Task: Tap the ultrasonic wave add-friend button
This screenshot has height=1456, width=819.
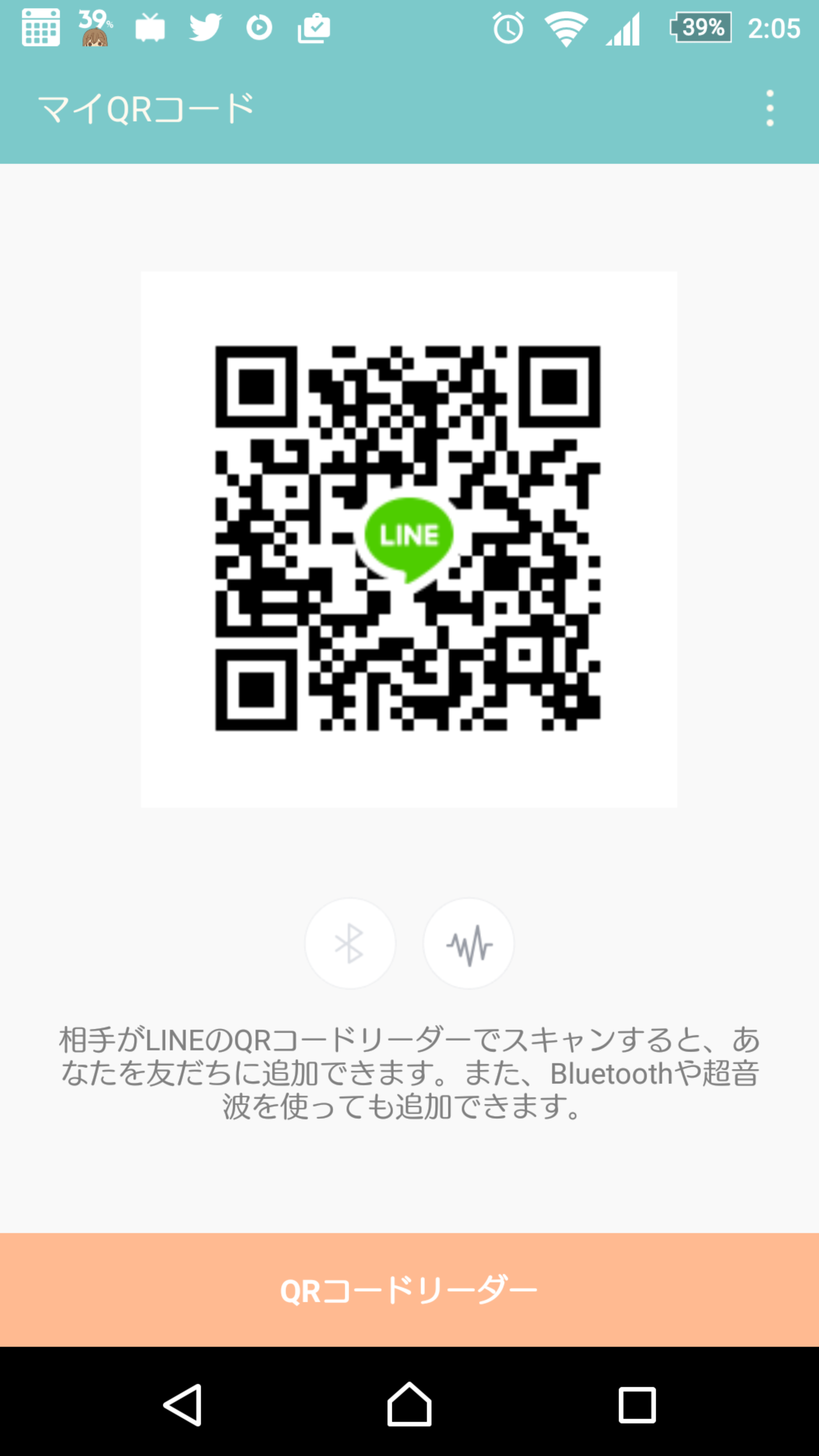Action: click(x=469, y=943)
